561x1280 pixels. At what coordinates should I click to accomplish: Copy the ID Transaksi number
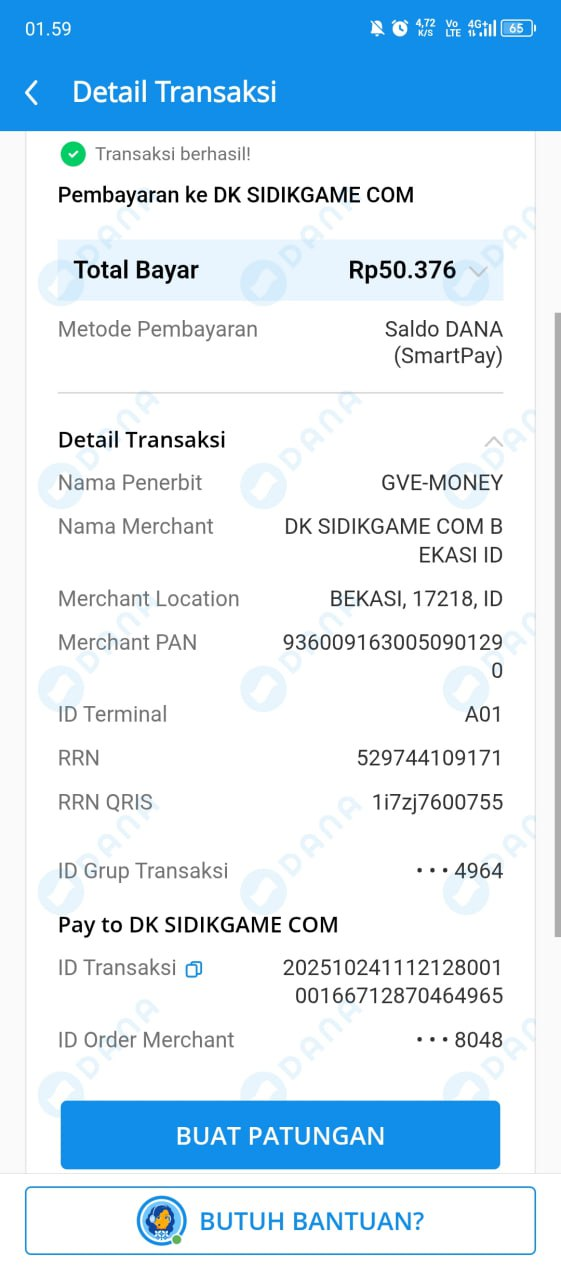coord(194,968)
